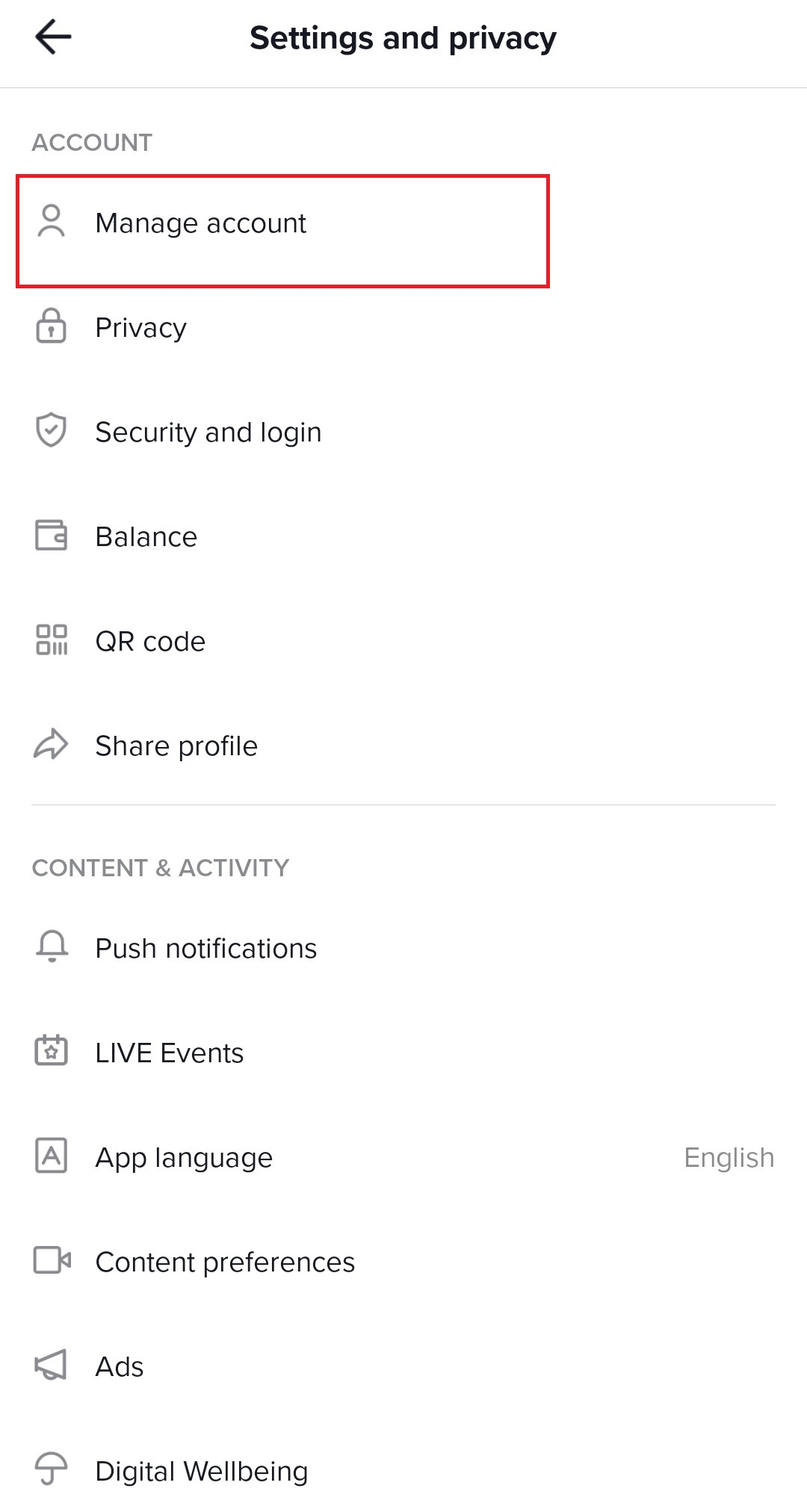
Task: View the Balance page
Action: pos(403,536)
